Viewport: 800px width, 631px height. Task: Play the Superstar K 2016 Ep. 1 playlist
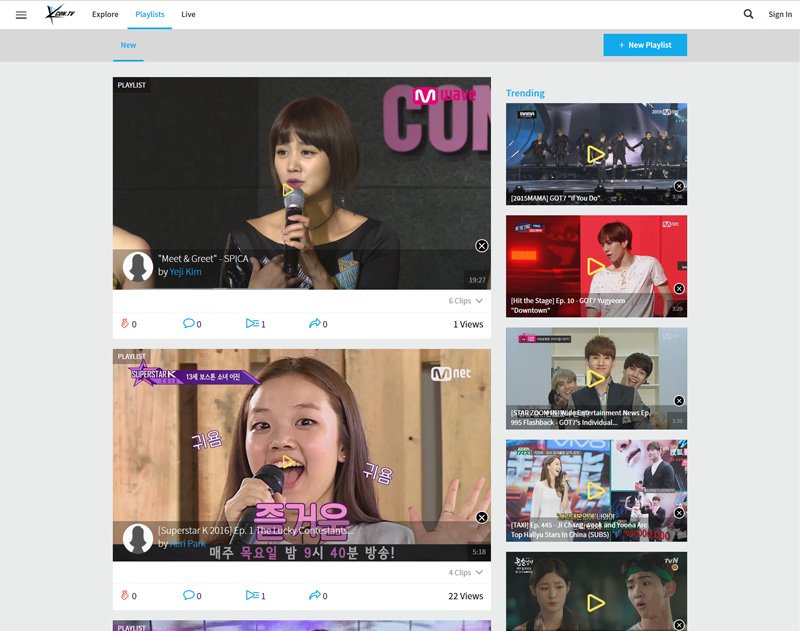pos(288,461)
